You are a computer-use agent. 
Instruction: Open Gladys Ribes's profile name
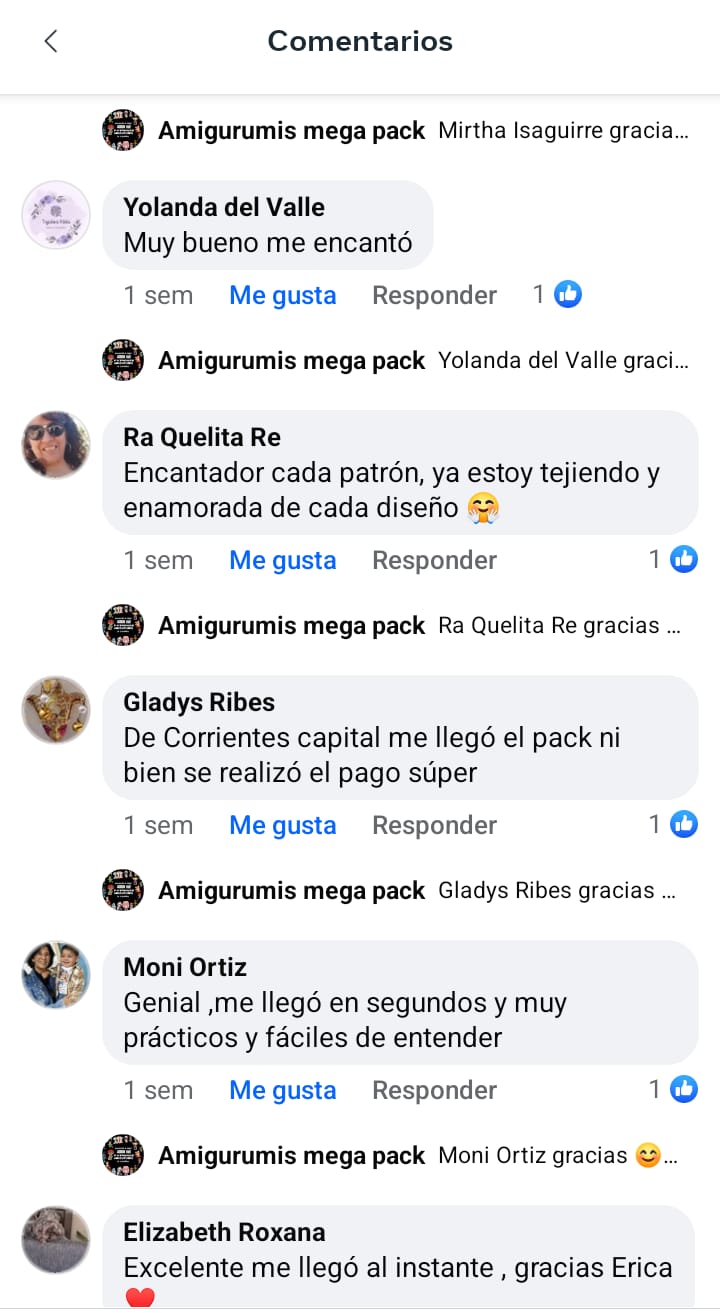point(199,702)
